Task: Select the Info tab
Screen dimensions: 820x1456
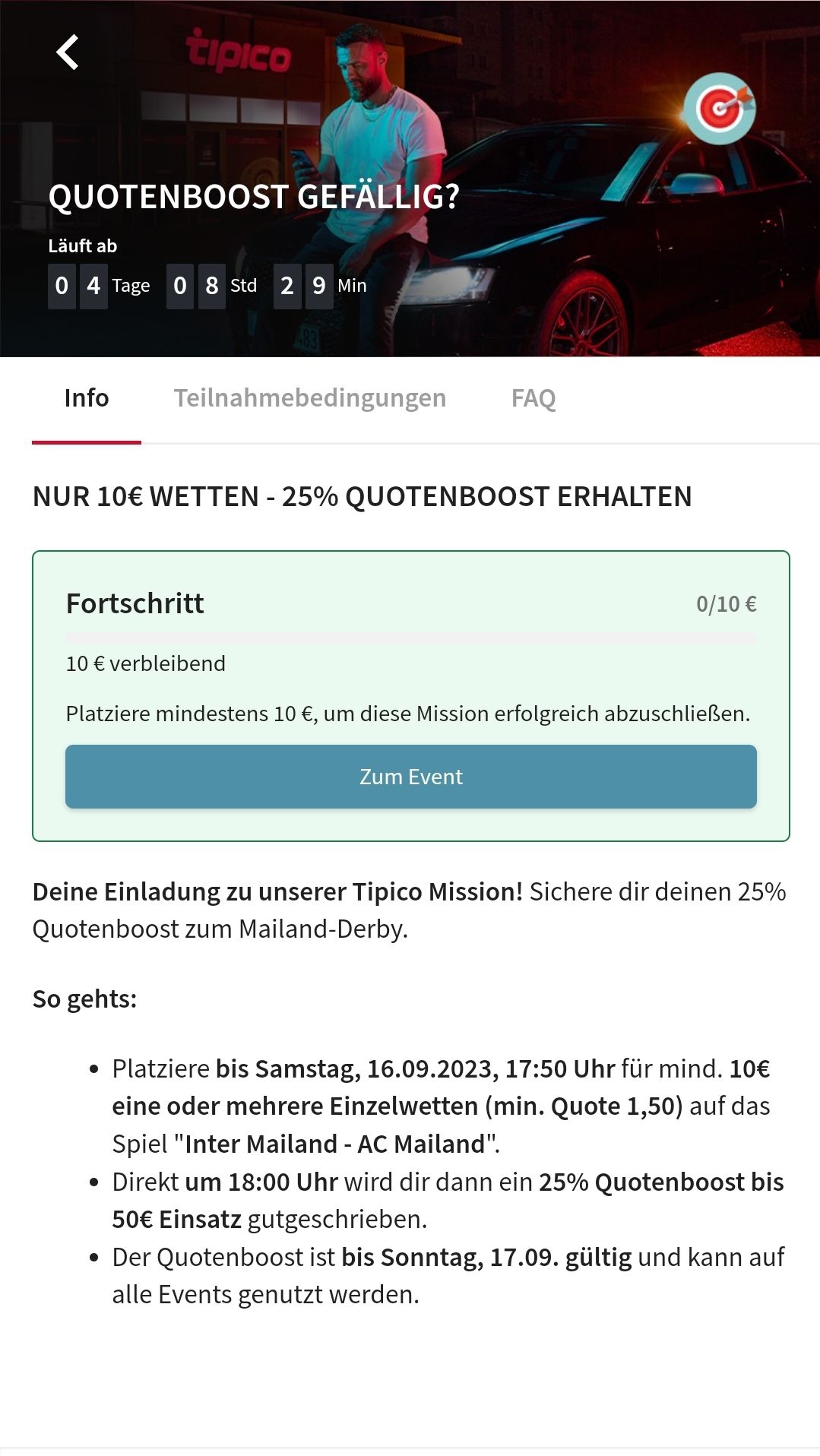Action: click(87, 398)
